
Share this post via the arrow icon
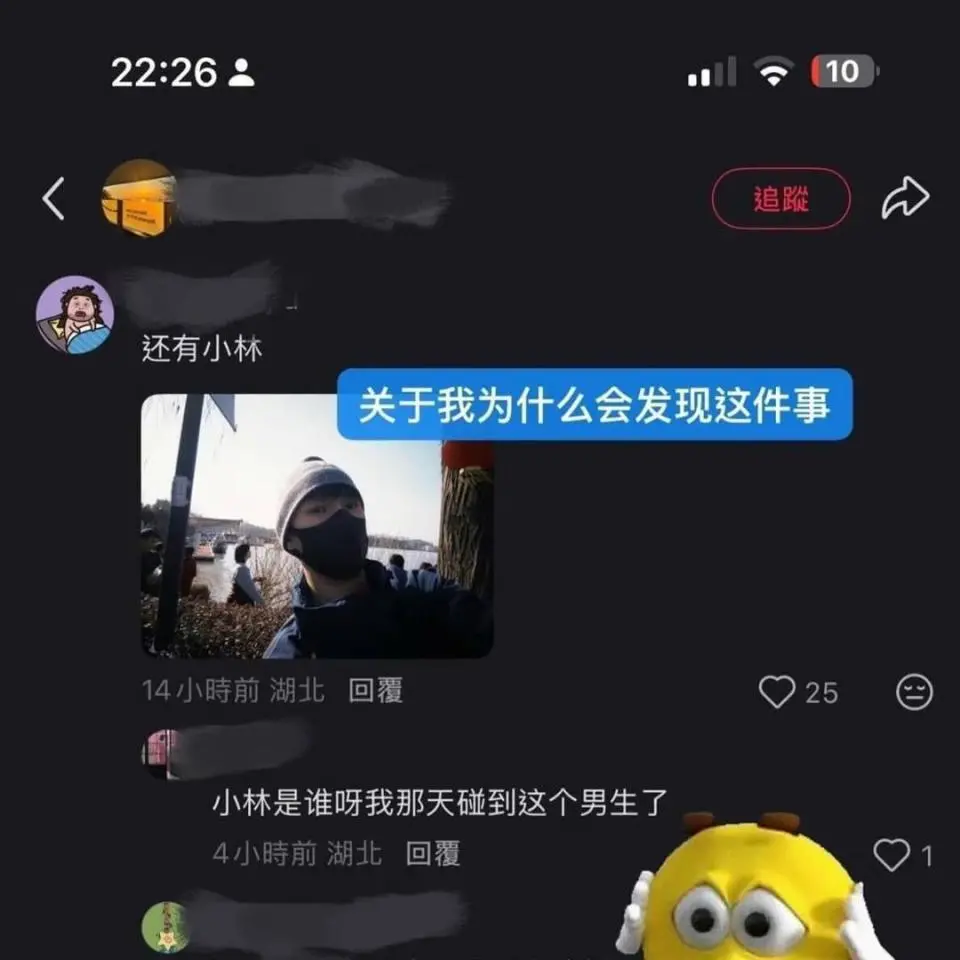pos(905,198)
